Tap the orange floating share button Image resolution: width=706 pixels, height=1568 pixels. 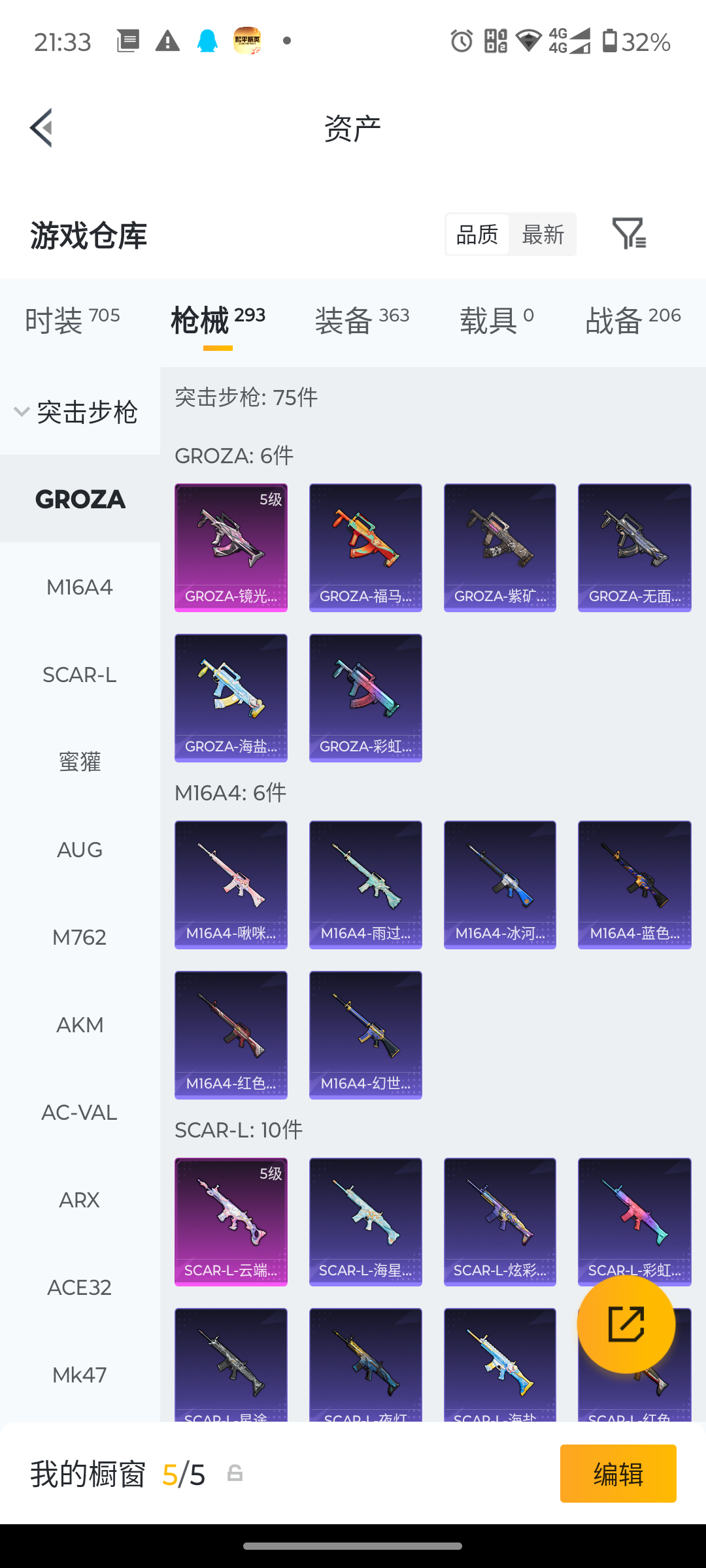pos(626,1324)
